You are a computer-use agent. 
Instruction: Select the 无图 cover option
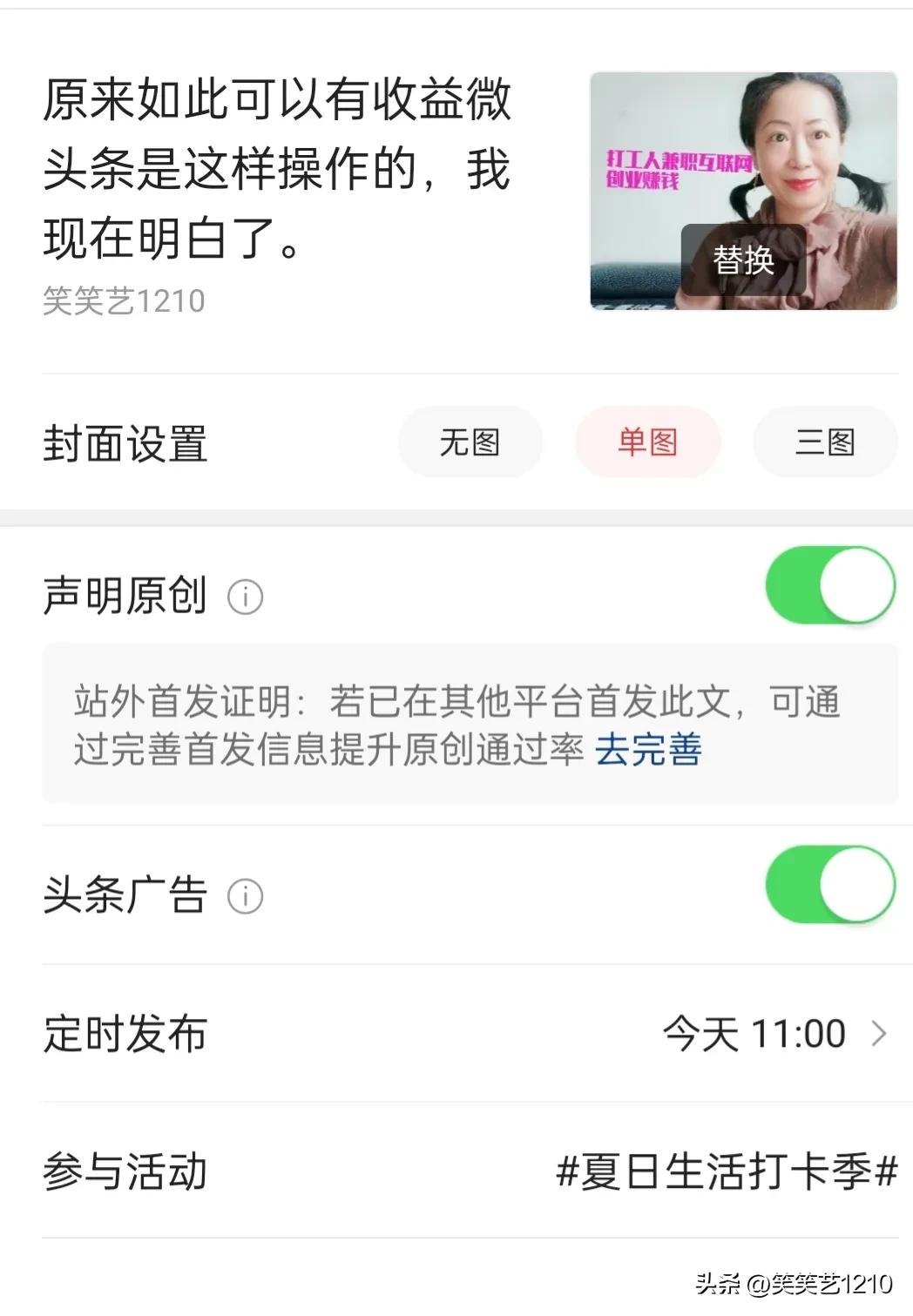(470, 442)
